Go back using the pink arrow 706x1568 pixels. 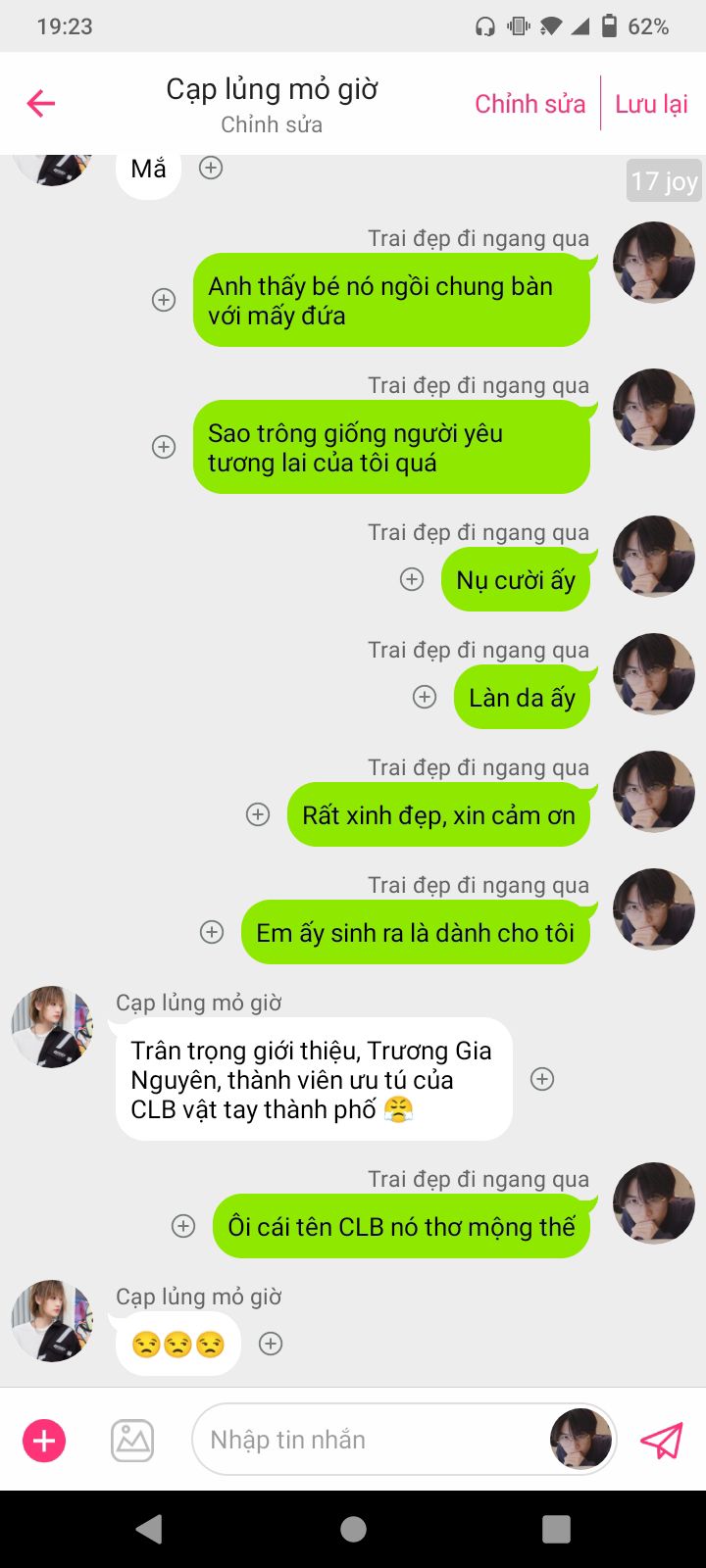coord(41,103)
